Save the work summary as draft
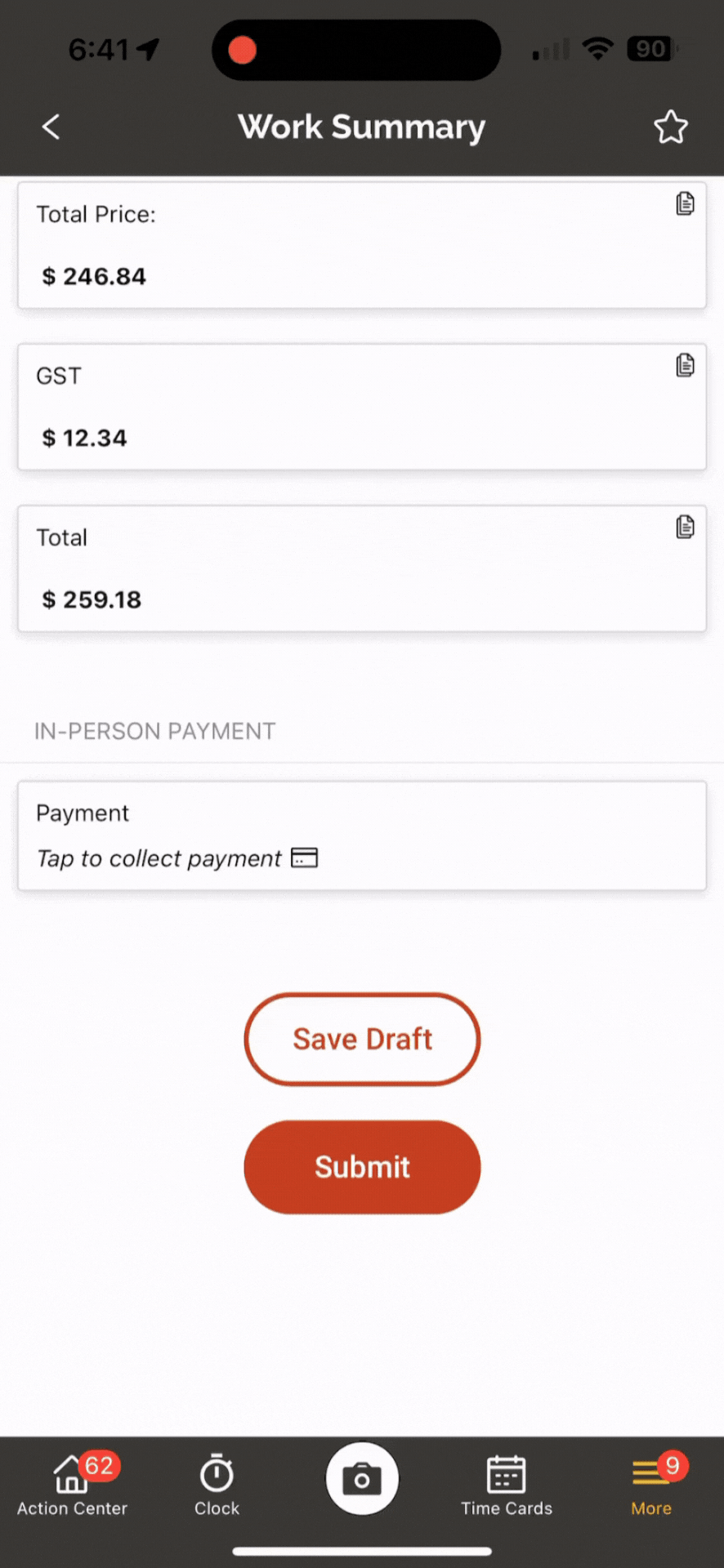 [x=362, y=1039]
